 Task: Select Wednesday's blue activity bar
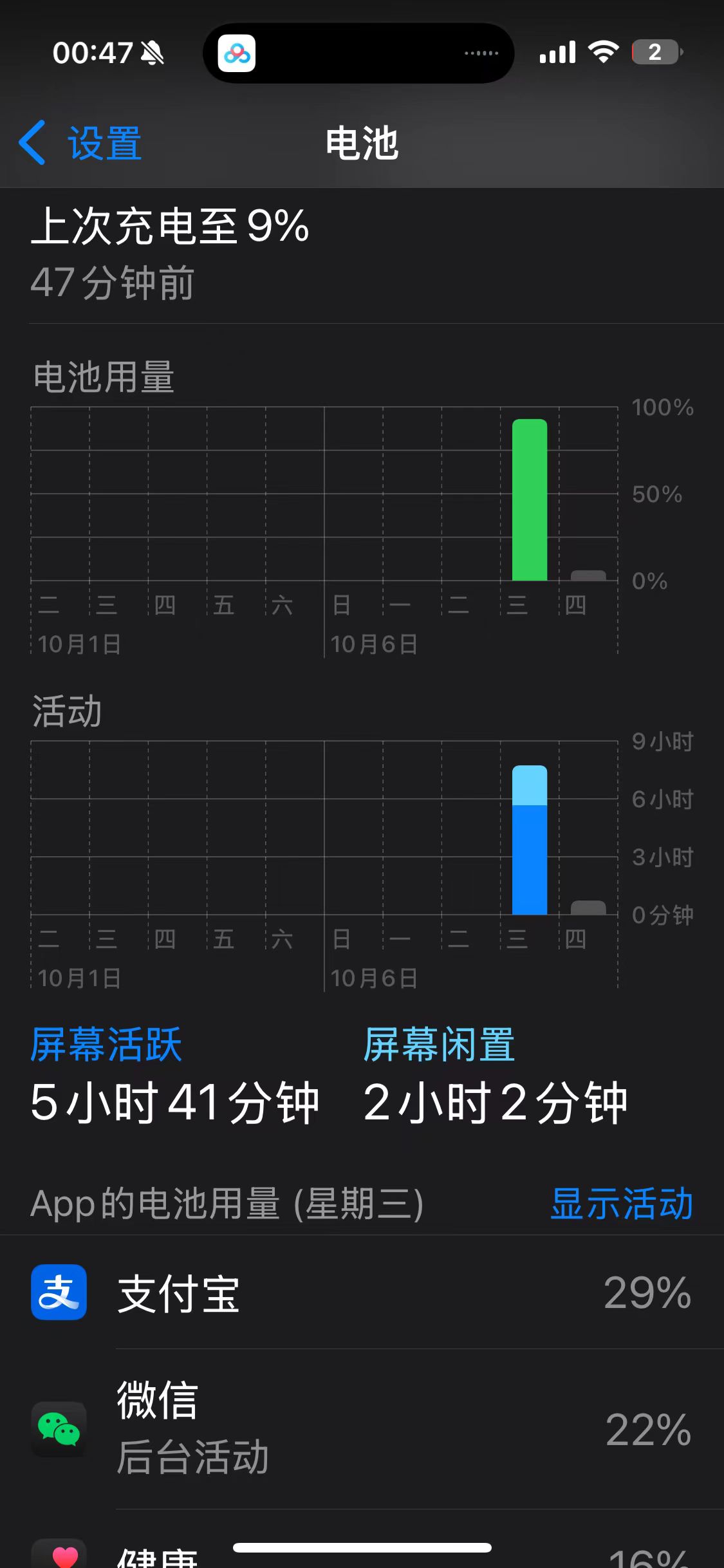click(x=529, y=840)
